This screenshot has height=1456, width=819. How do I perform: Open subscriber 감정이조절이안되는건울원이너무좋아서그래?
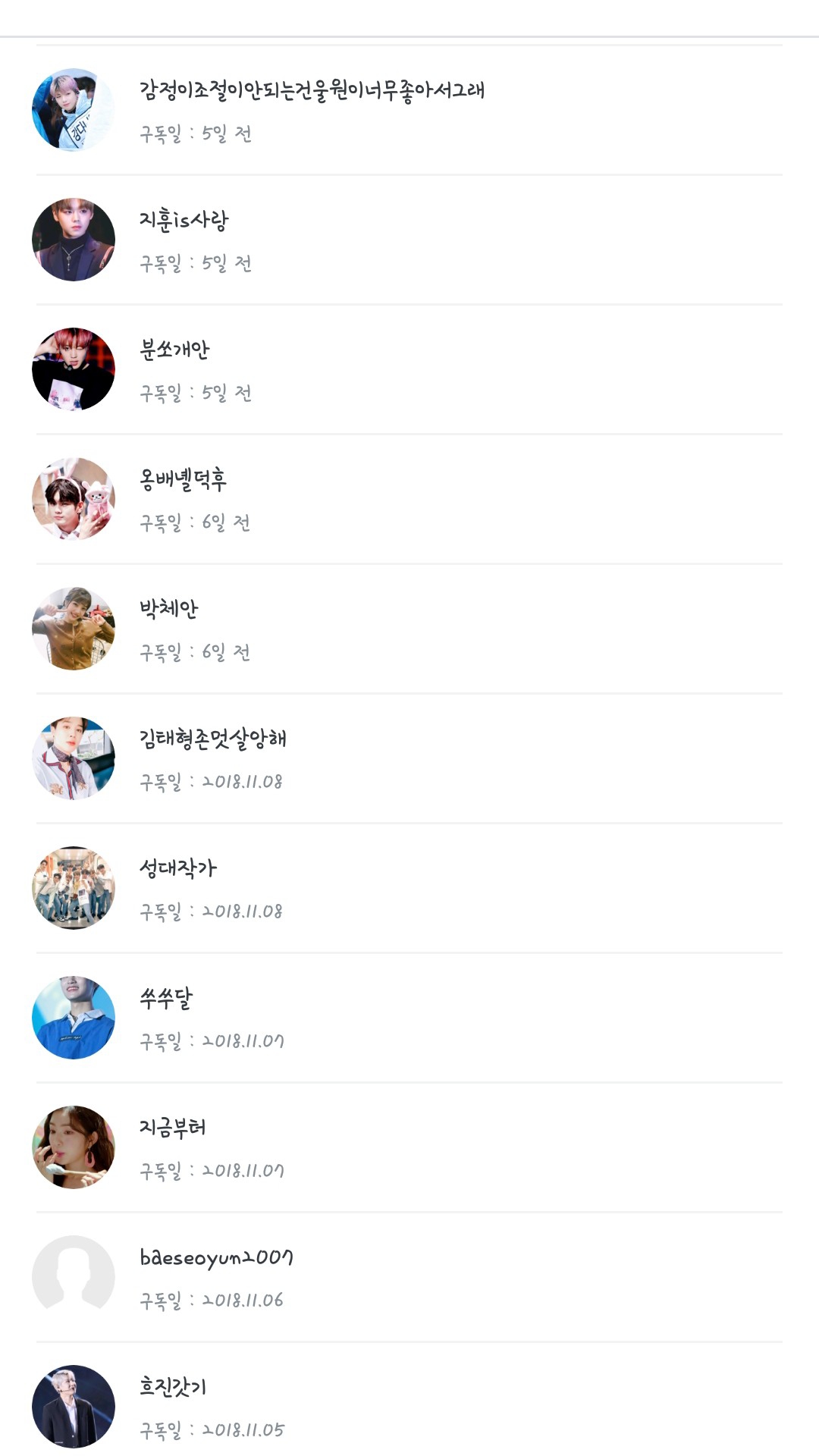312,91
